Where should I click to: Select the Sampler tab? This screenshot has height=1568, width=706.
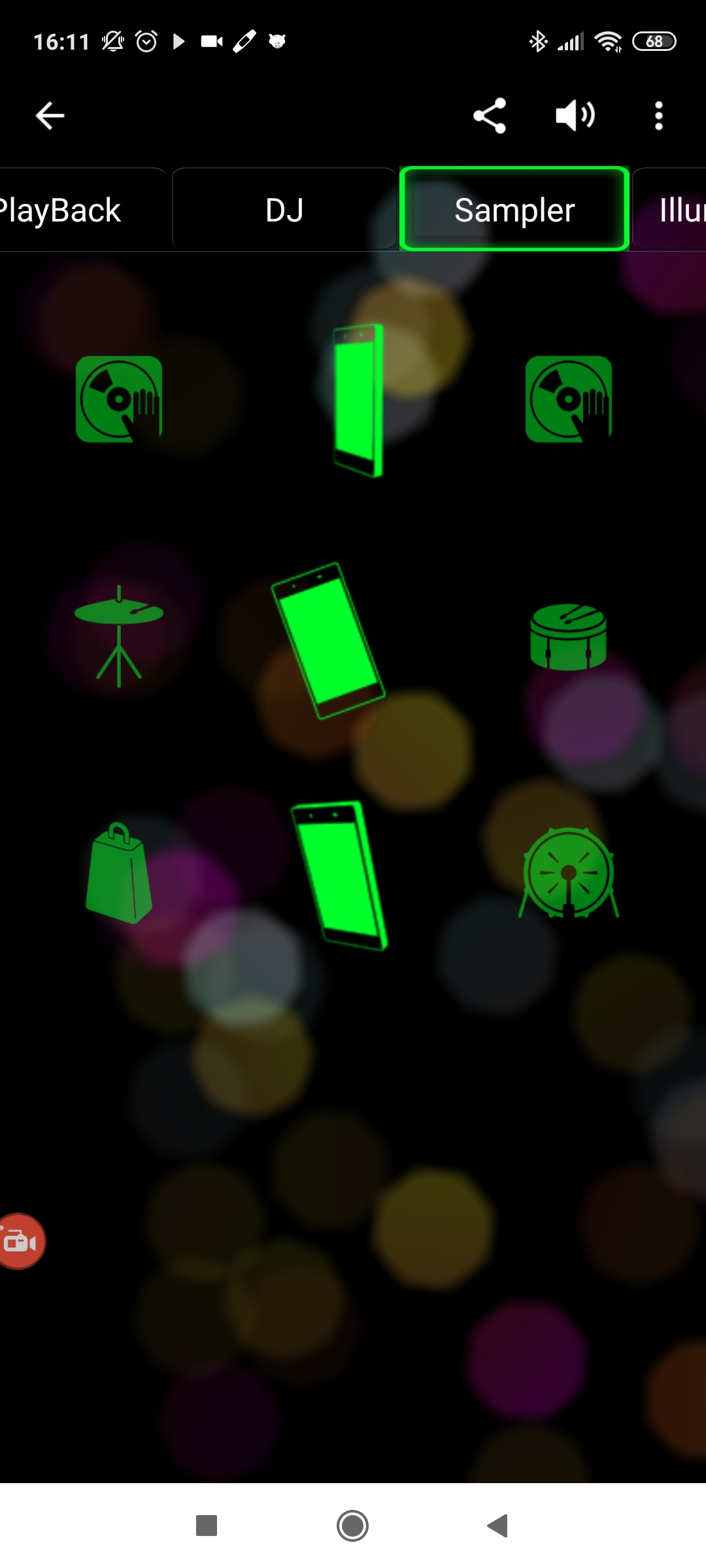[x=514, y=209]
